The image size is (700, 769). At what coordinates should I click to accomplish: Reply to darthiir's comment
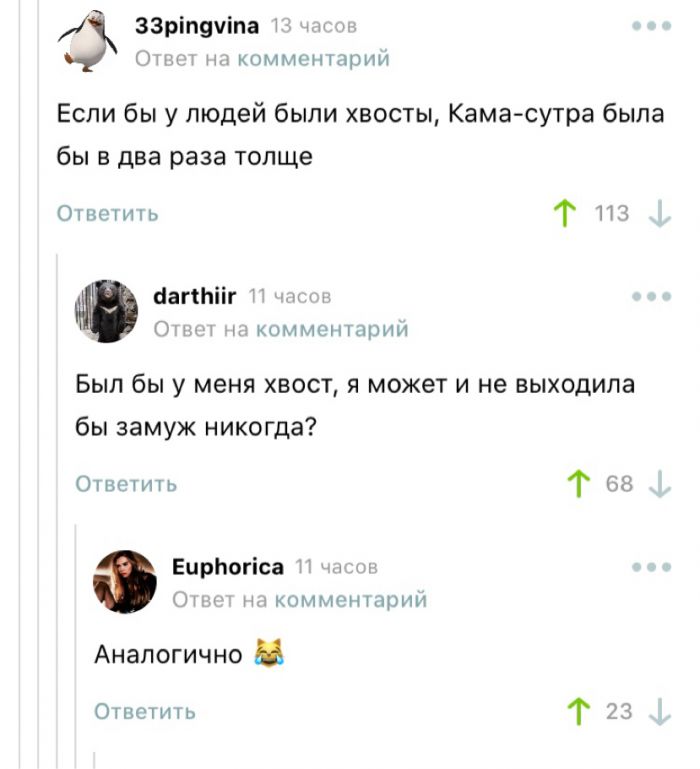click(x=126, y=484)
